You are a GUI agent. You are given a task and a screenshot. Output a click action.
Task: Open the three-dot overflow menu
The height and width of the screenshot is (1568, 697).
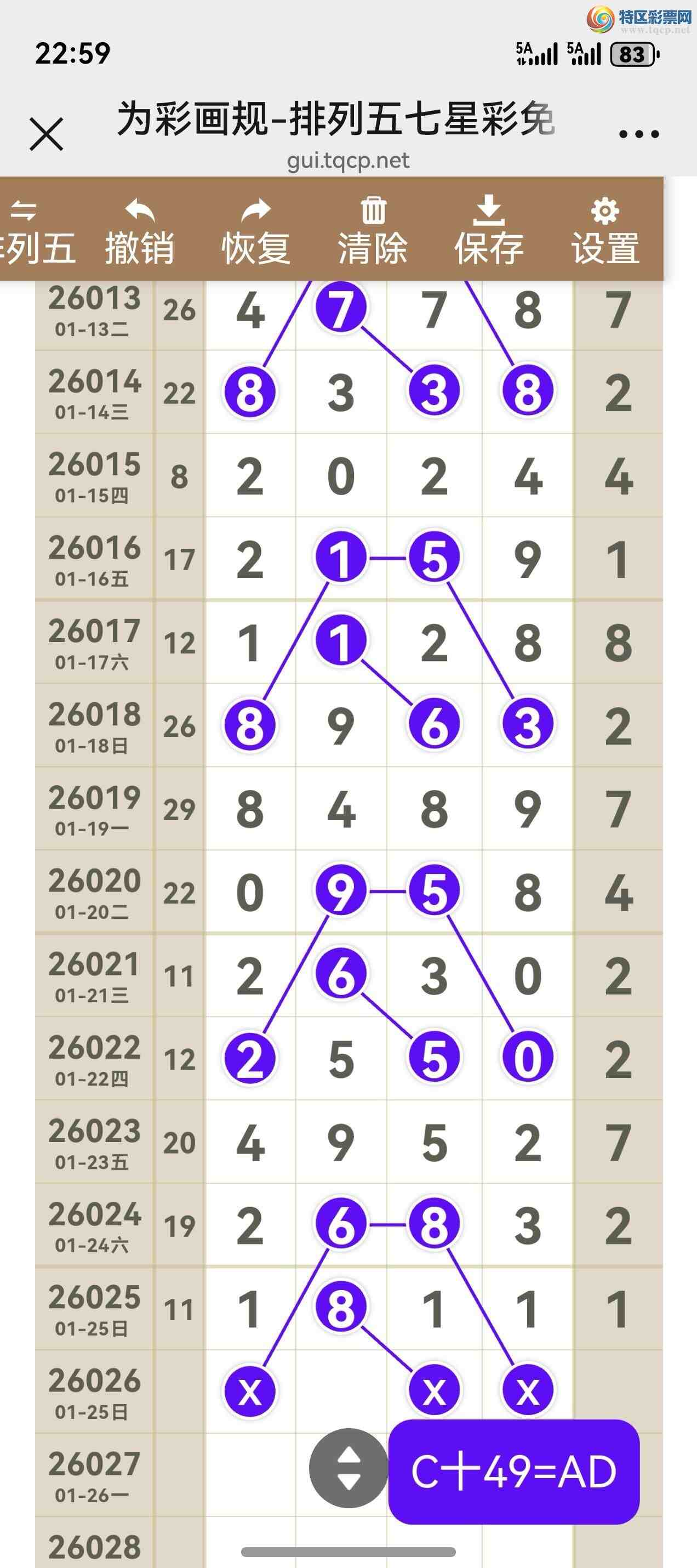coord(638,134)
